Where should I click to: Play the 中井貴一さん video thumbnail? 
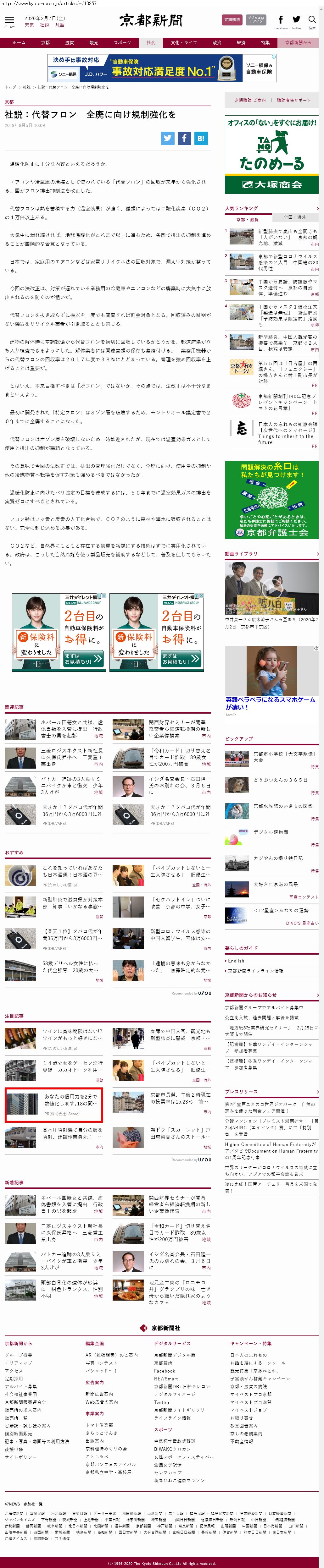tap(271, 588)
